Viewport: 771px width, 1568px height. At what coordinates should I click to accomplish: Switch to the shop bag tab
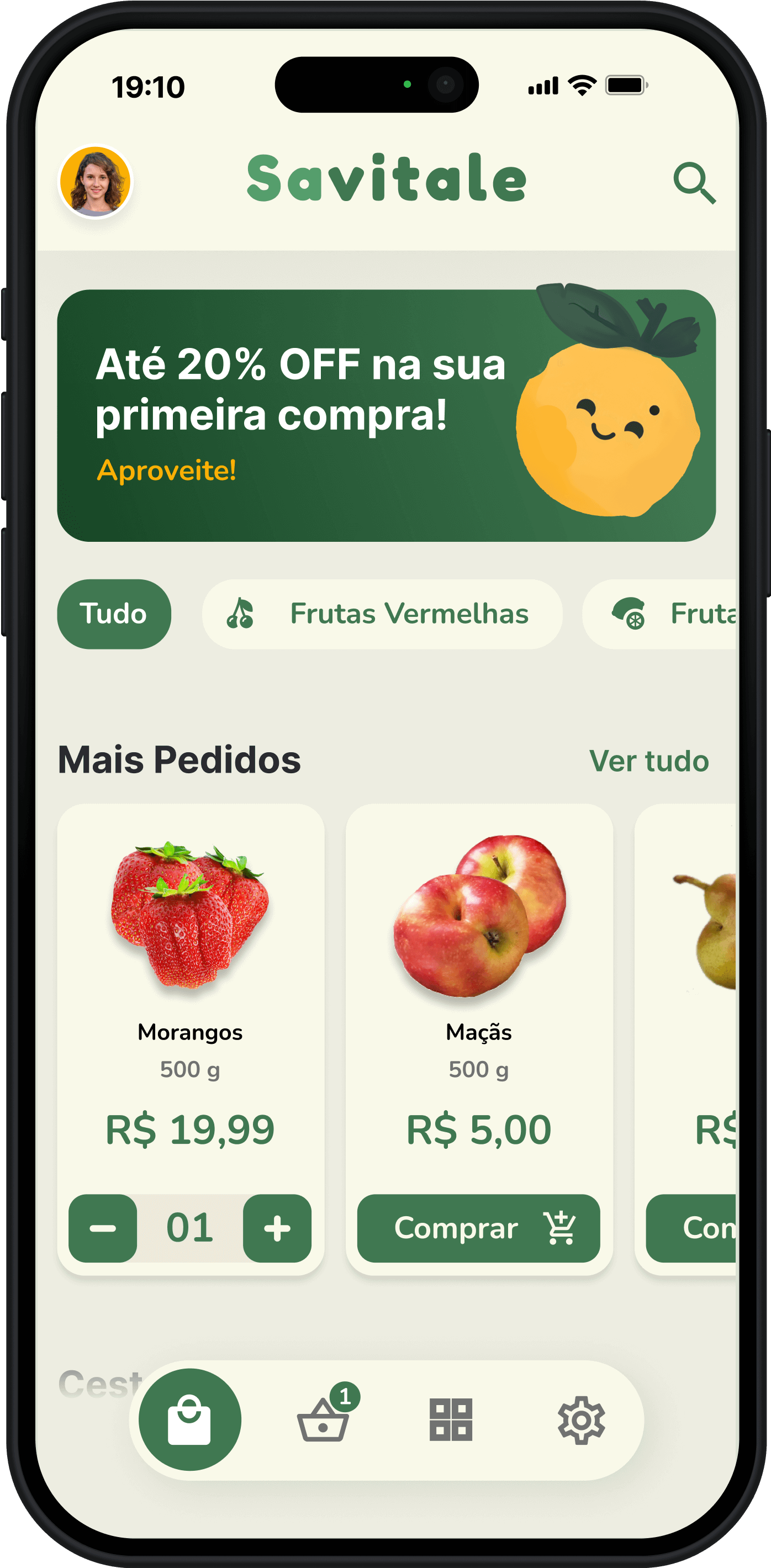pos(190,1419)
